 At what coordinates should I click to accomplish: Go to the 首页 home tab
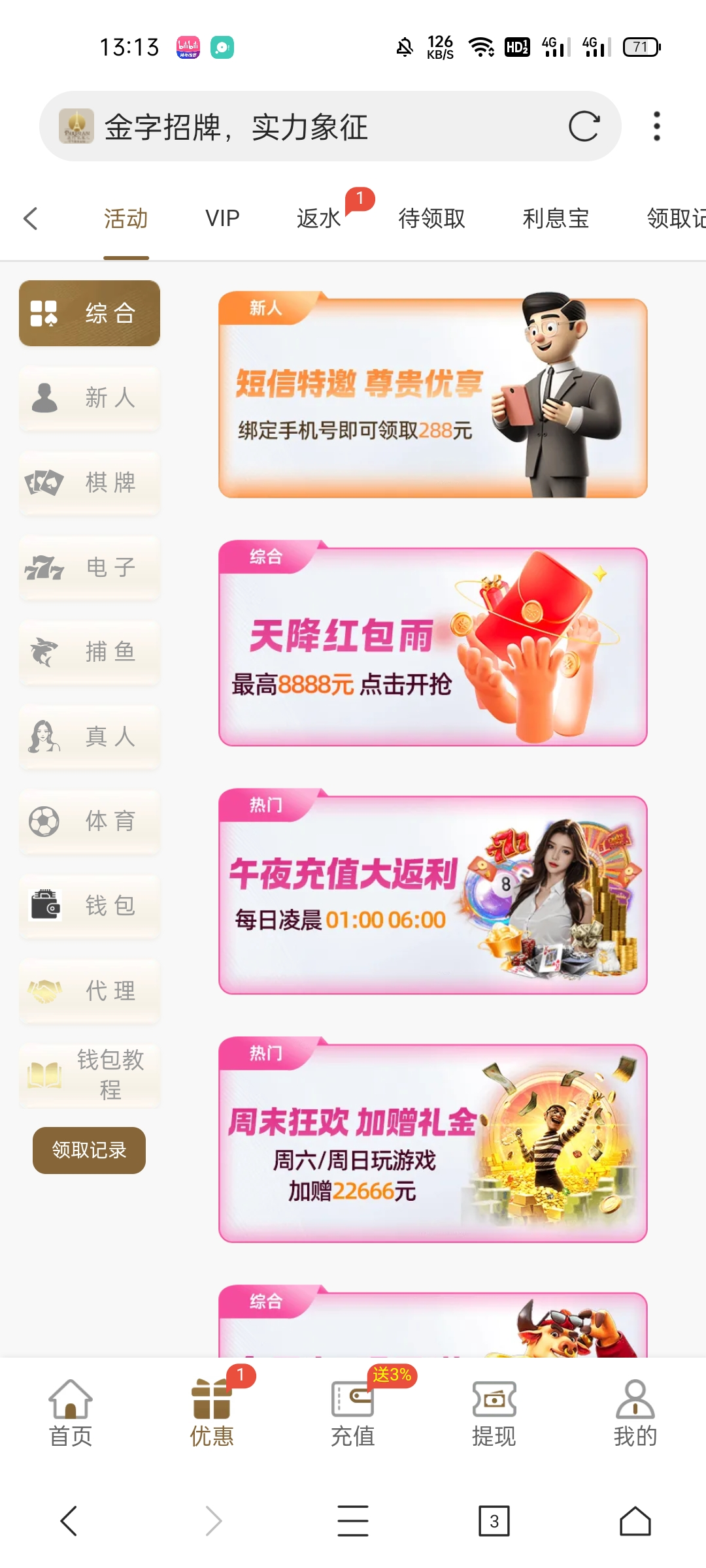71,1413
